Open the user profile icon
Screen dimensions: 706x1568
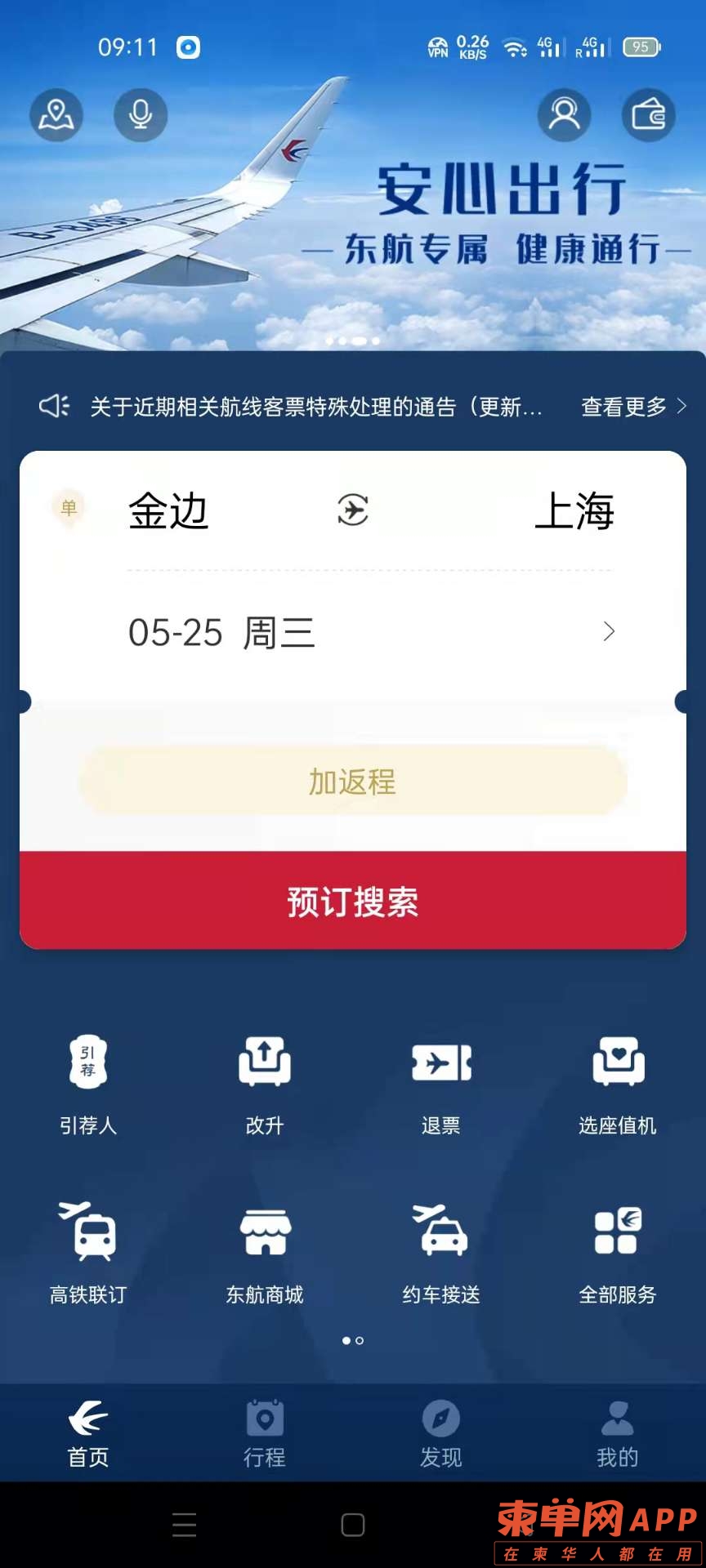(564, 115)
